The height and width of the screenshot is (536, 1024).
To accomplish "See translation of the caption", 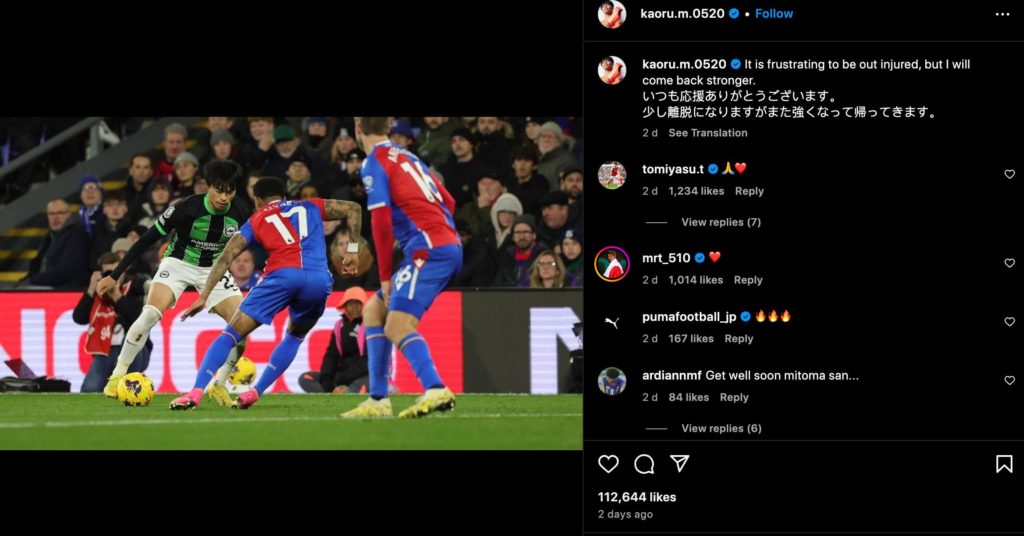I will coord(707,133).
